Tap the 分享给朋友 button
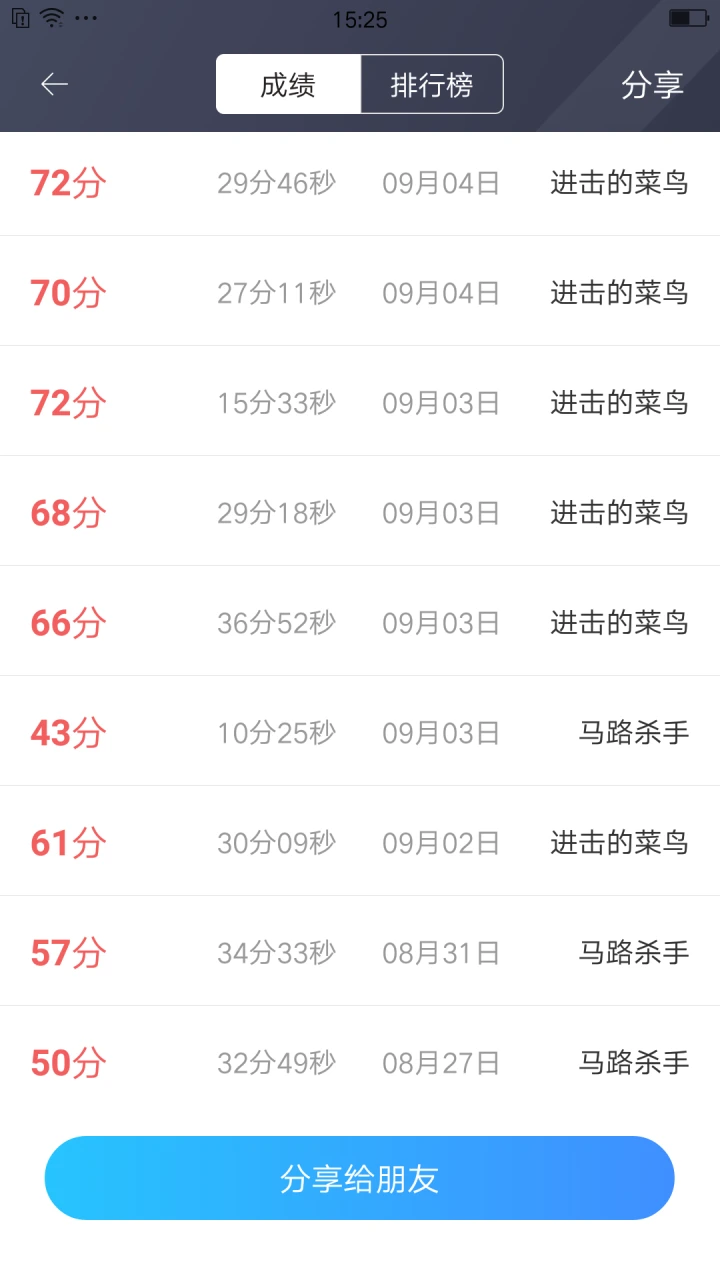The height and width of the screenshot is (1280, 720). 360,1178
